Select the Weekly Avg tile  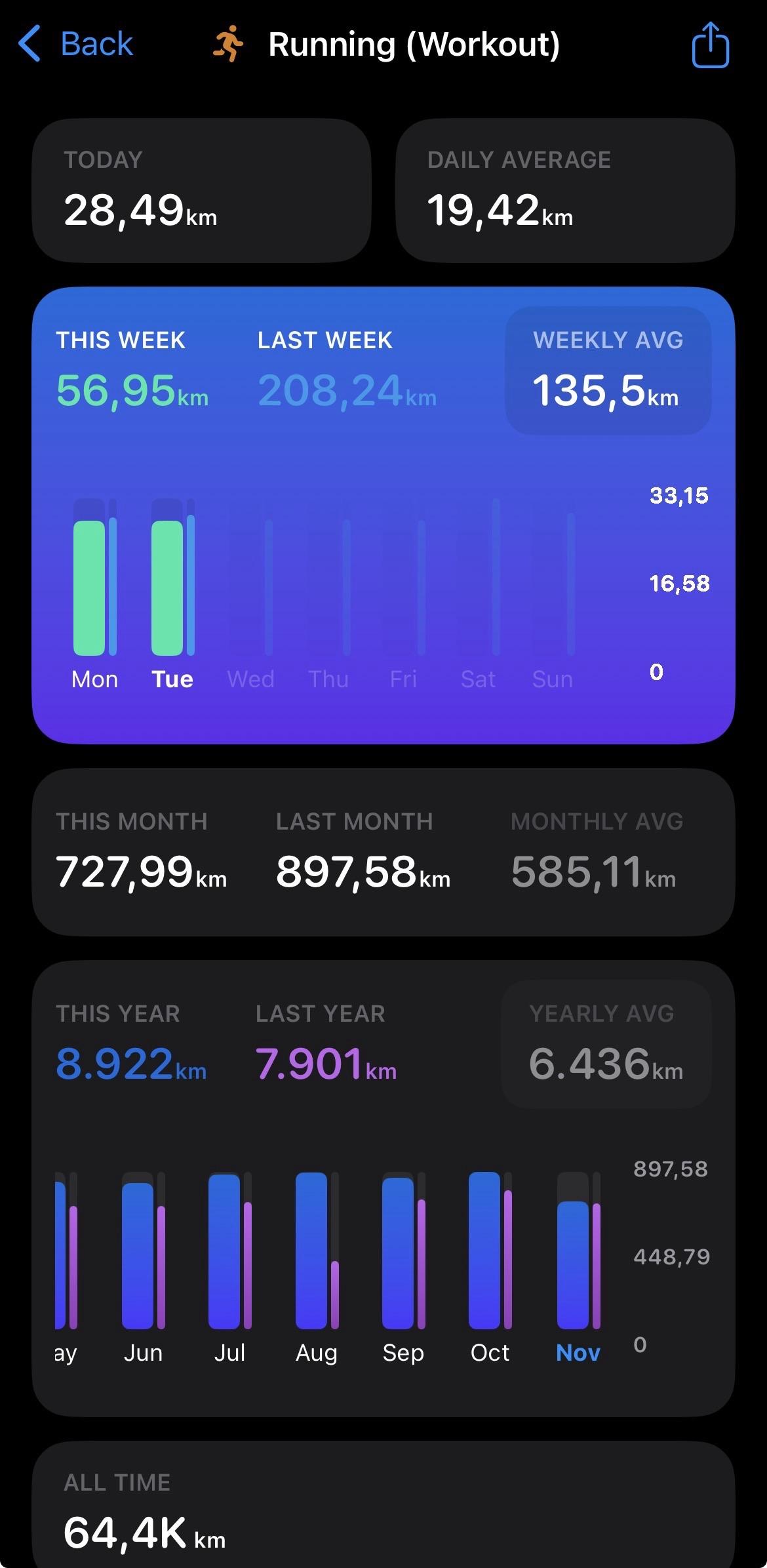[608, 371]
